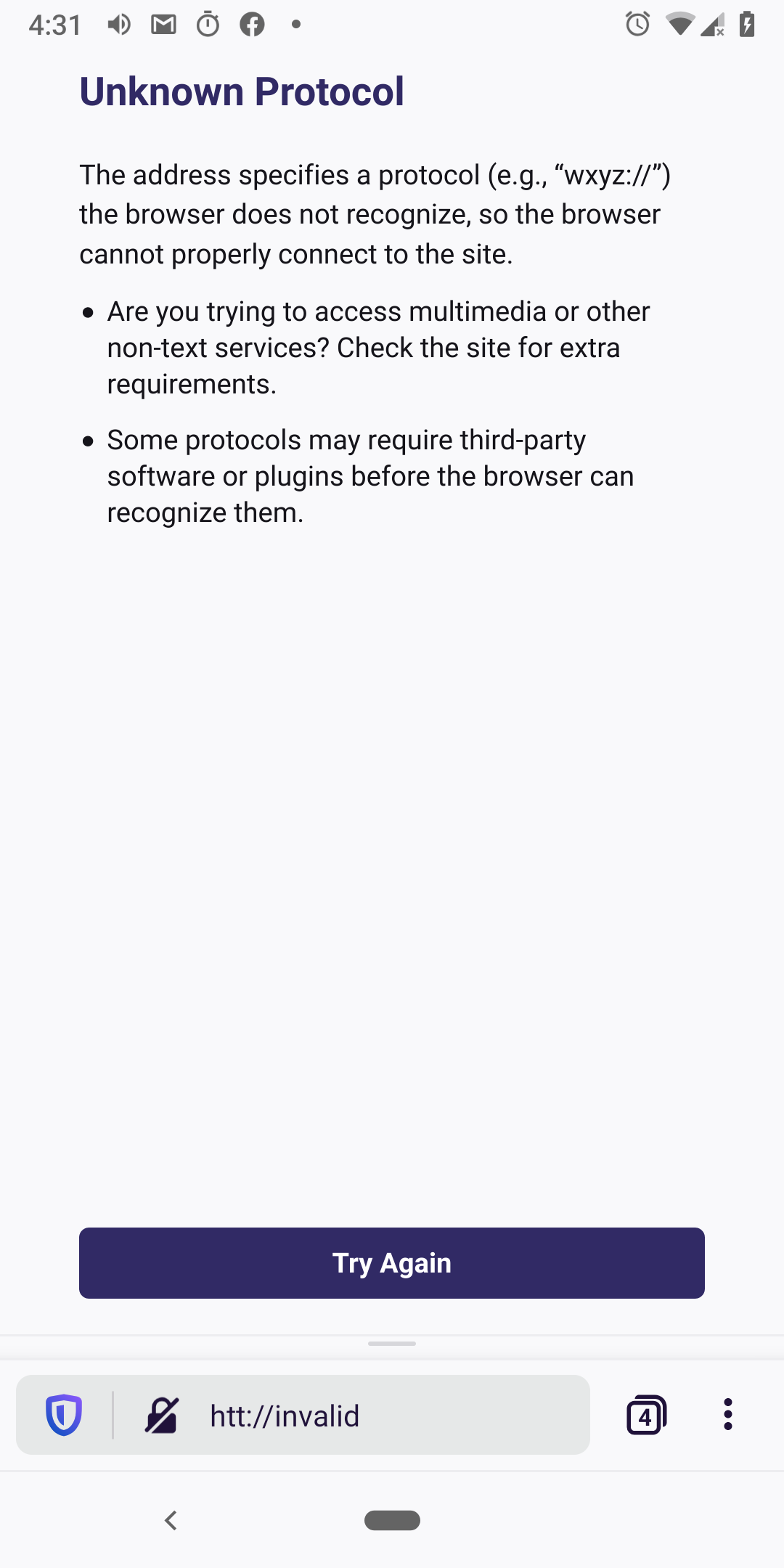Tap the status bar clock showing 4:31
The image size is (784, 1568).
54,23
